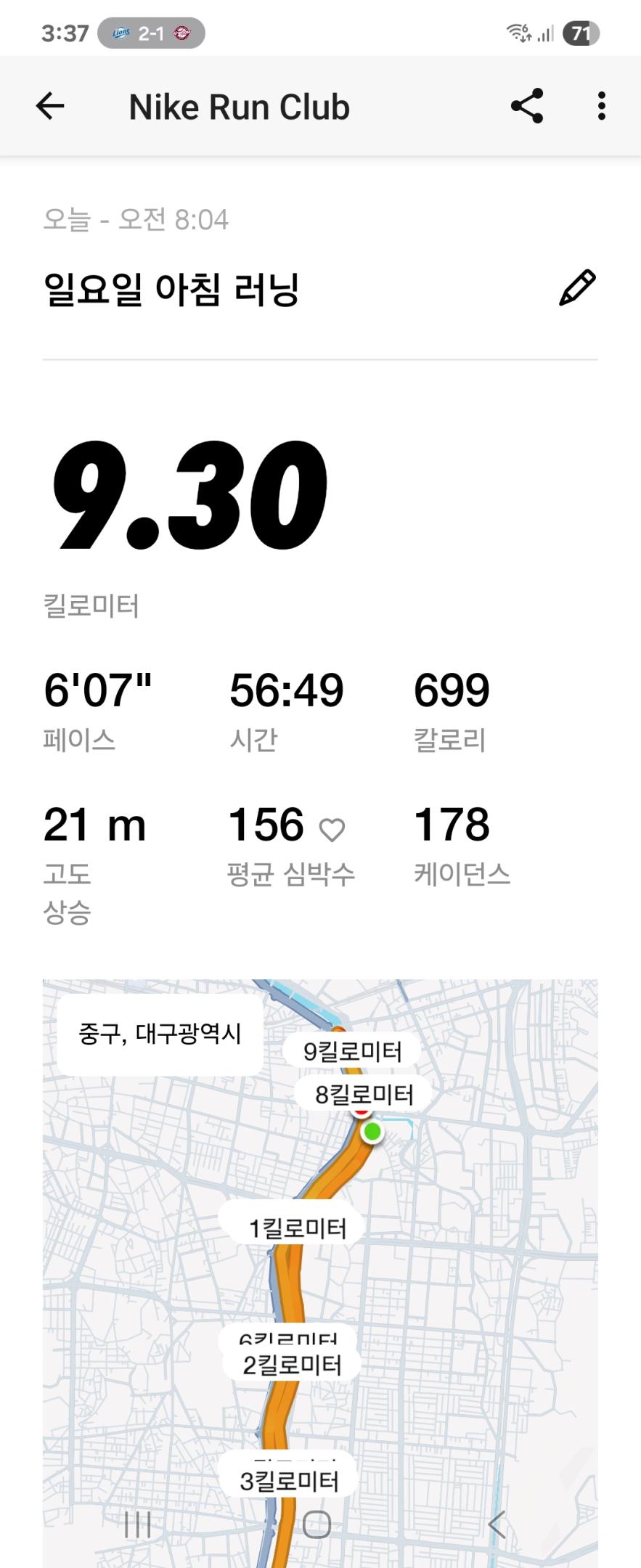641x1568 pixels.
Task: Open the overflow menu
Action: (x=601, y=107)
